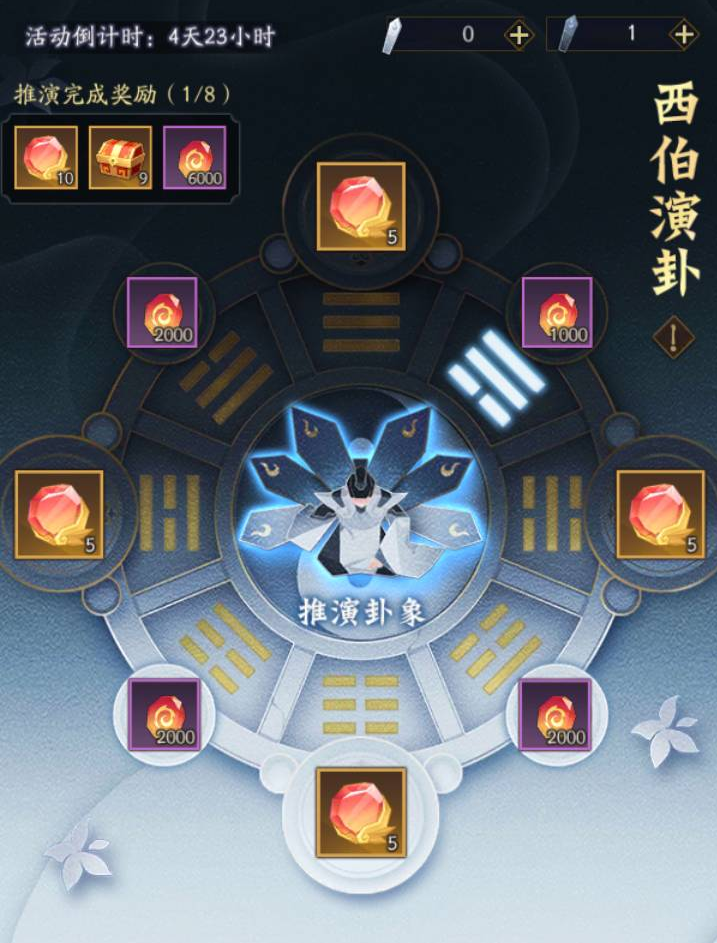View the 6000 spiral gem completion reward

[x=194, y=158]
